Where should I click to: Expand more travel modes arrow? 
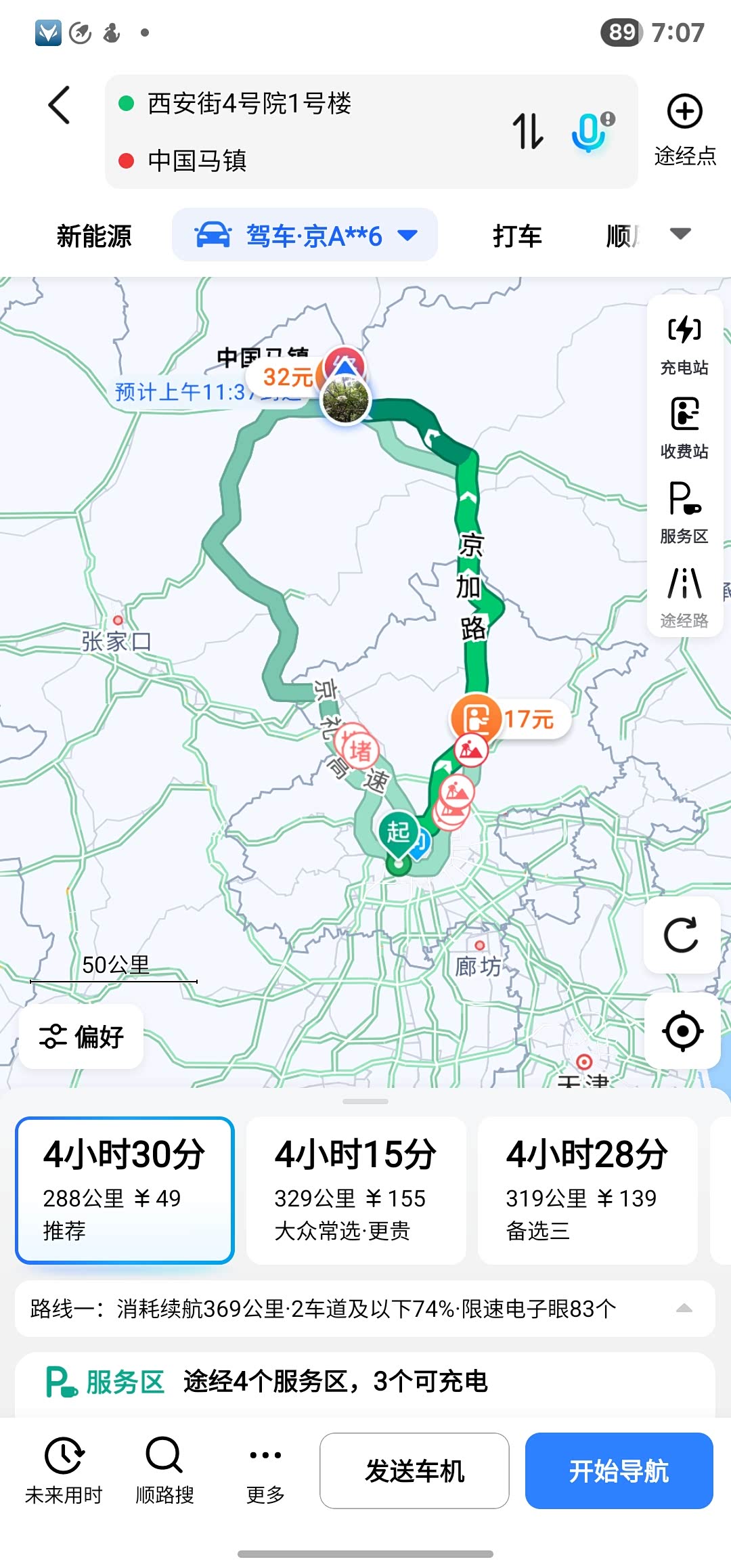pos(680,234)
